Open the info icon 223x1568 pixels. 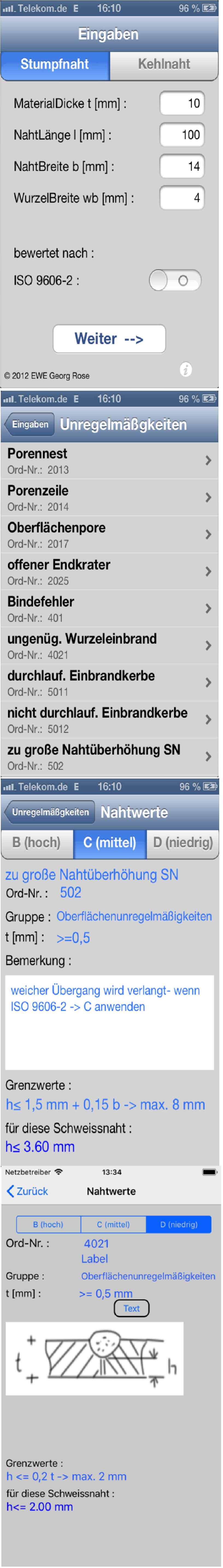tap(186, 369)
